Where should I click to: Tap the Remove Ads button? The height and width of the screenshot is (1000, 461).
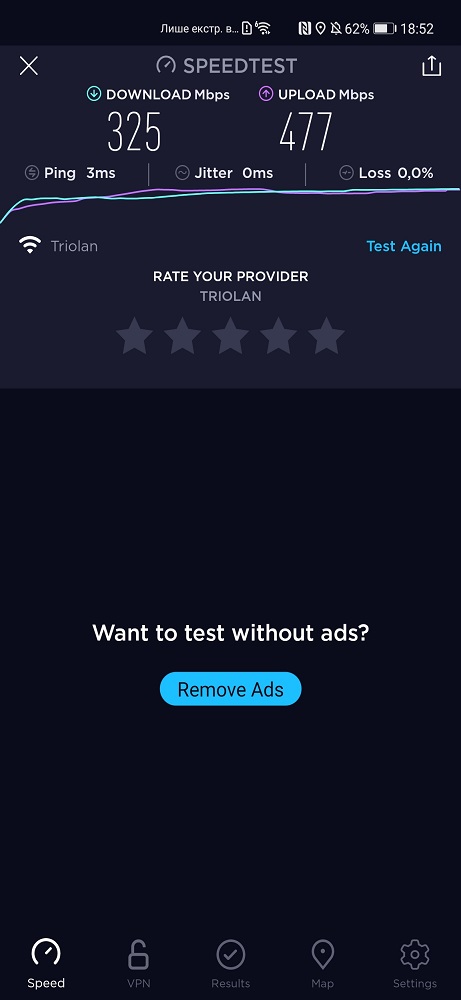click(x=230, y=689)
